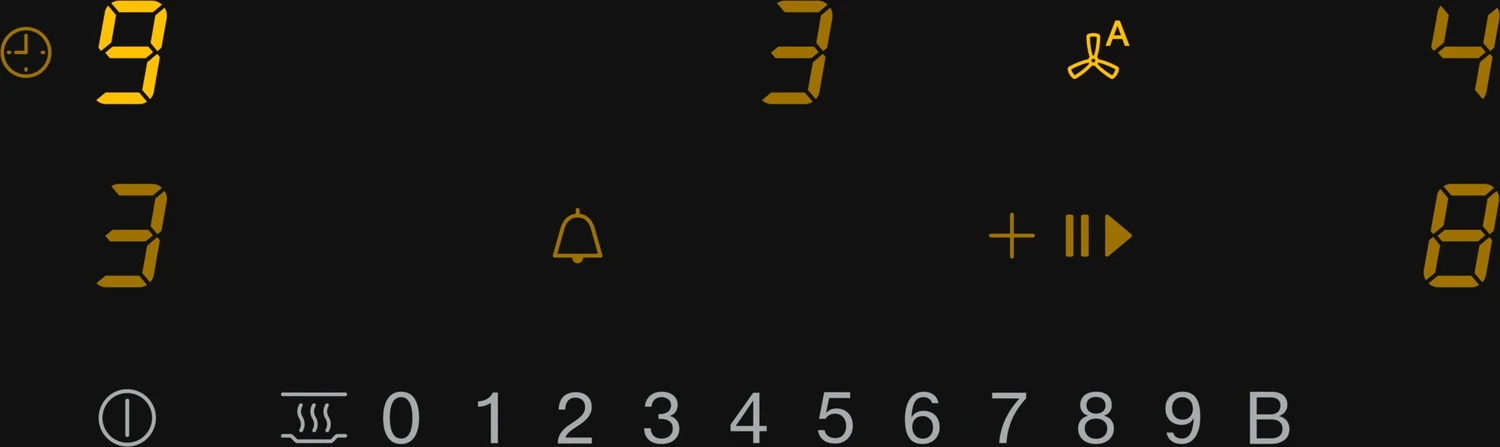The width and height of the screenshot is (1500, 447).
Task: Select power level 1
Action: point(489,418)
